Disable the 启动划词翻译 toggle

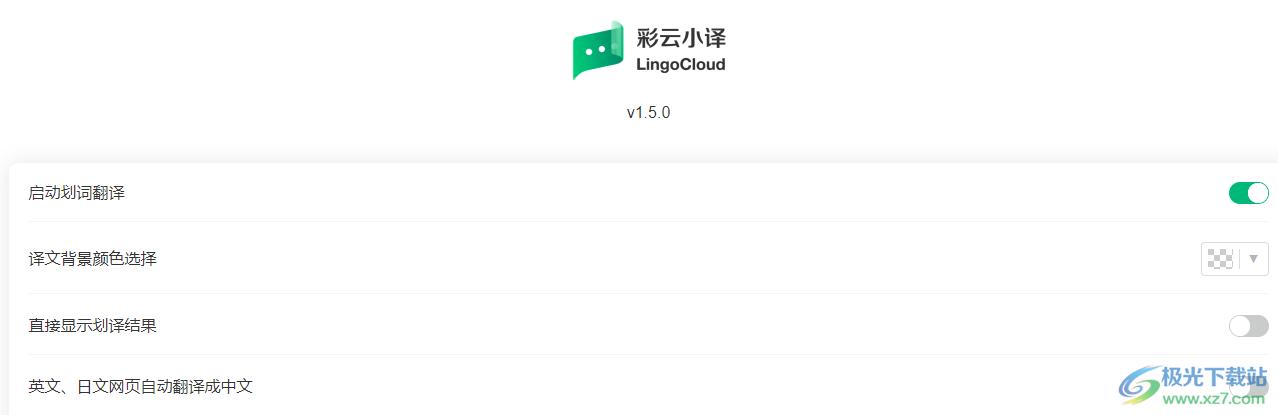tap(1248, 193)
